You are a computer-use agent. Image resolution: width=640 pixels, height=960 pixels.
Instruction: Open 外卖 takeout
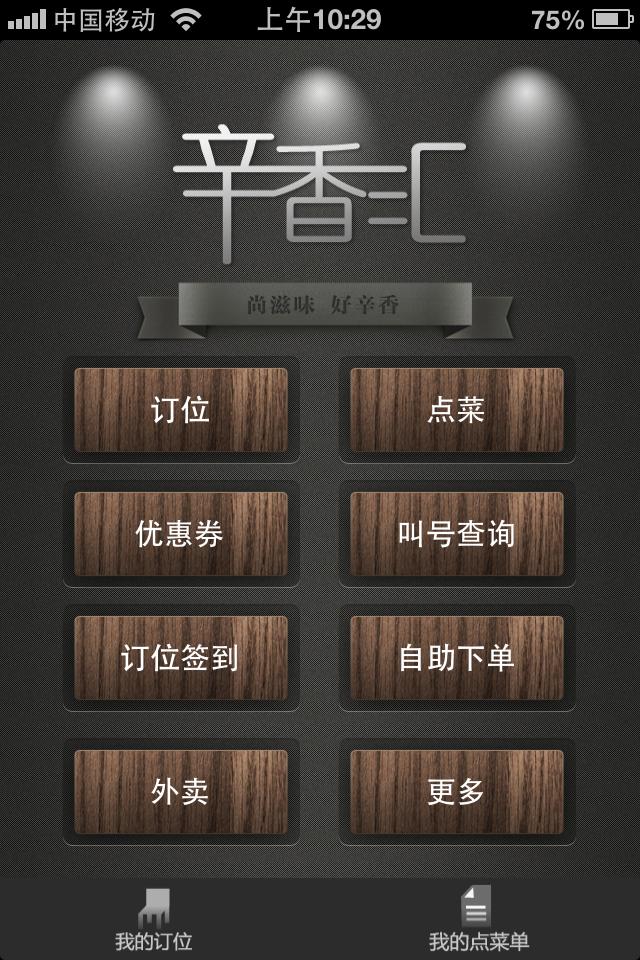tap(181, 792)
